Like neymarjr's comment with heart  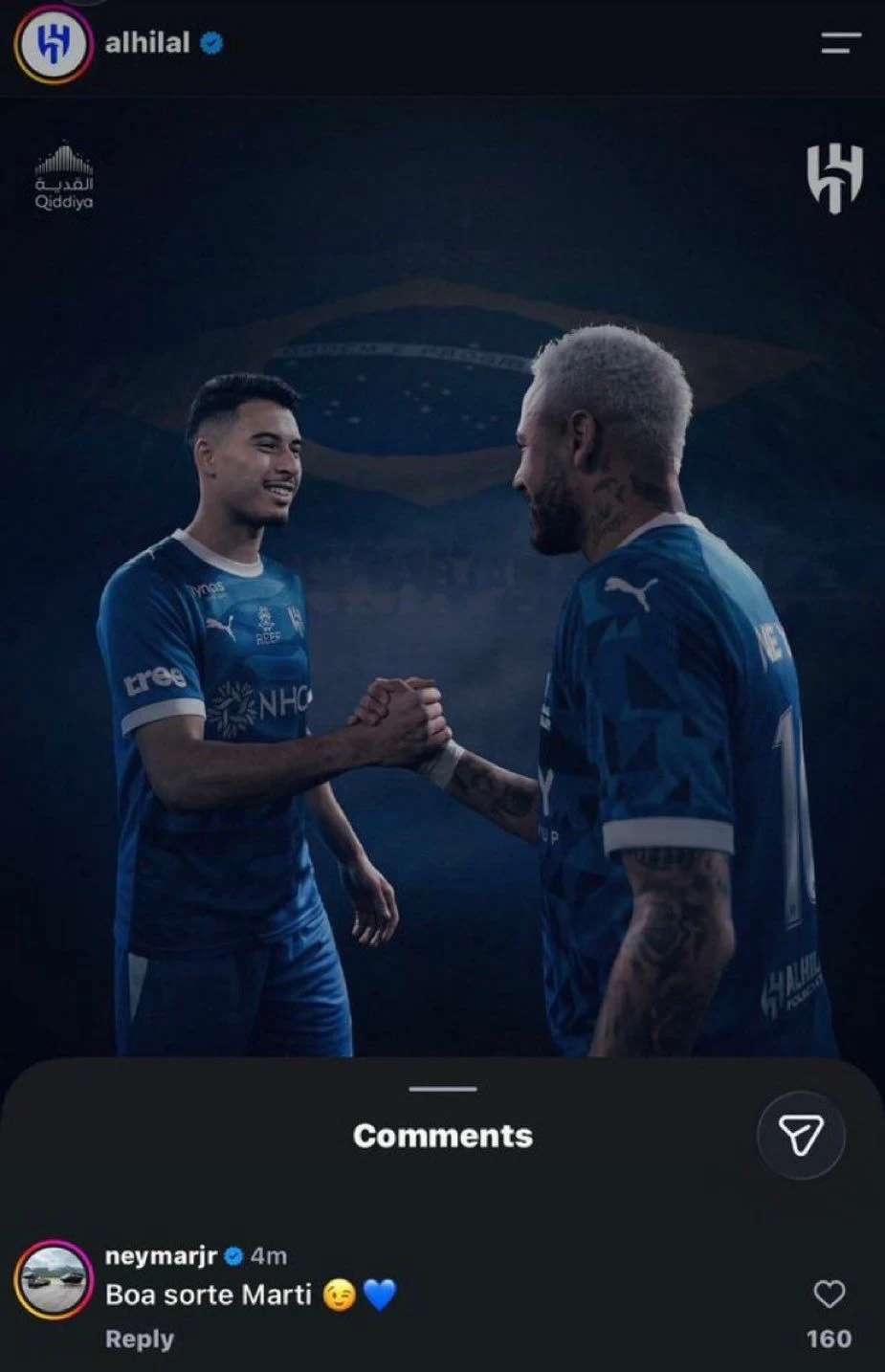click(829, 1295)
